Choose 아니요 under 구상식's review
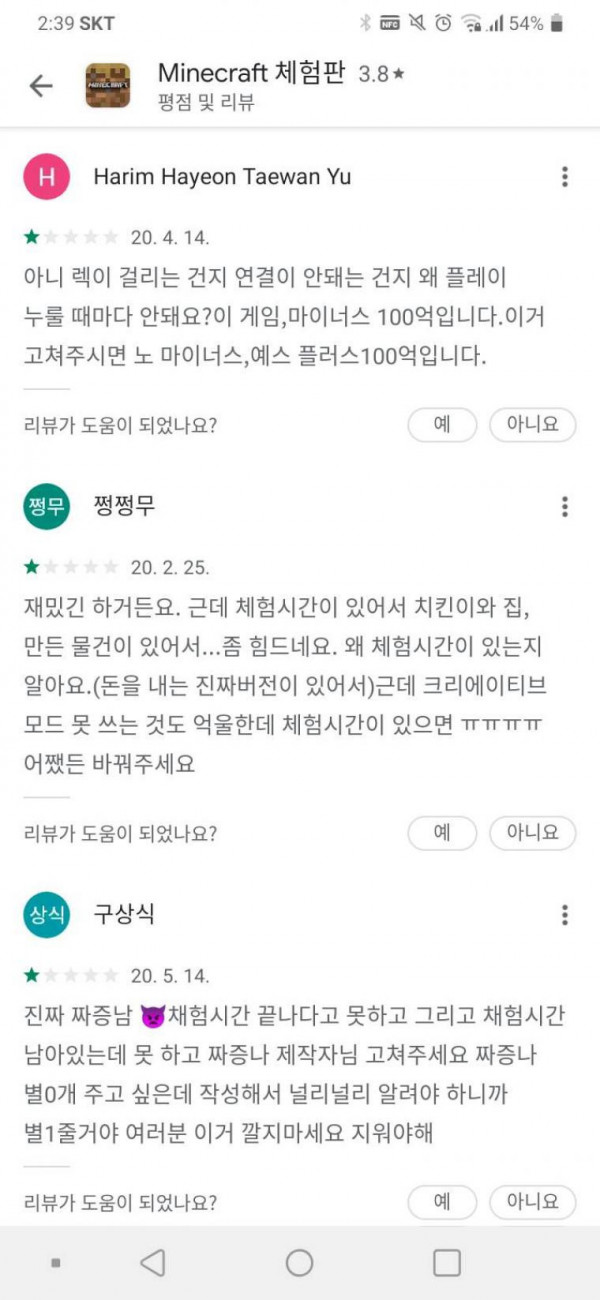 coord(532,1201)
